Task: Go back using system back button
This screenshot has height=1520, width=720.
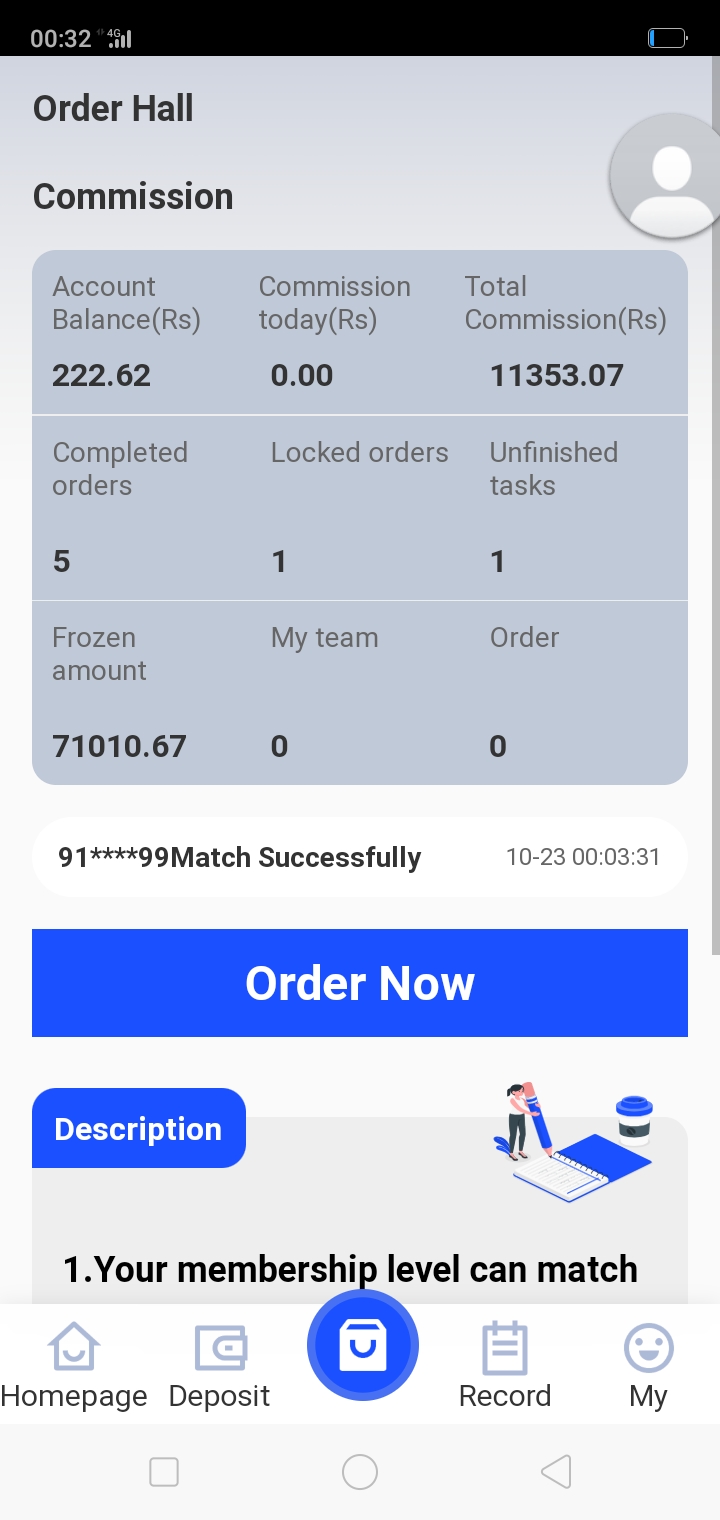Action: point(555,1472)
